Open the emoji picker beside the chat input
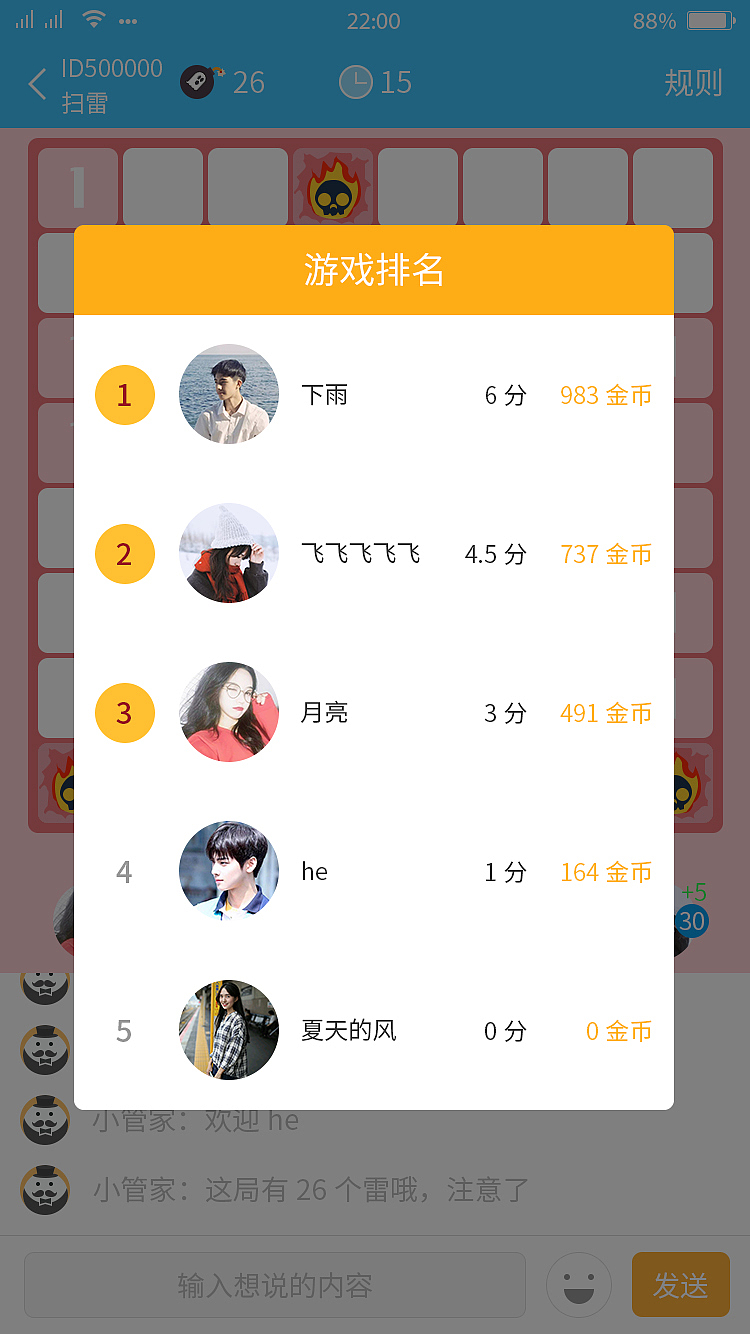Image resolution: width=750 pixels, height=1334 pixels. tap(578, 1285)
